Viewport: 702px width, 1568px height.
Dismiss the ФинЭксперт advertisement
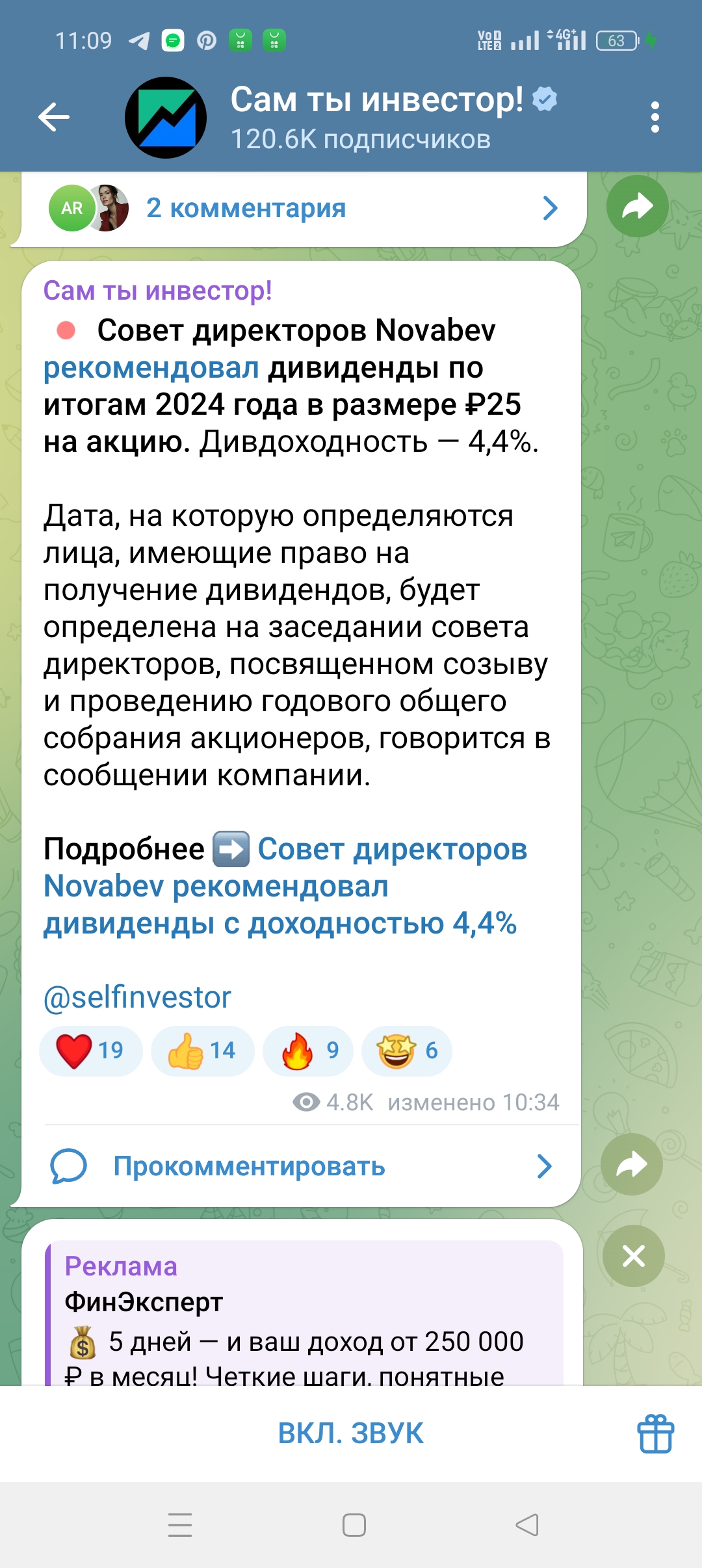633,1256
